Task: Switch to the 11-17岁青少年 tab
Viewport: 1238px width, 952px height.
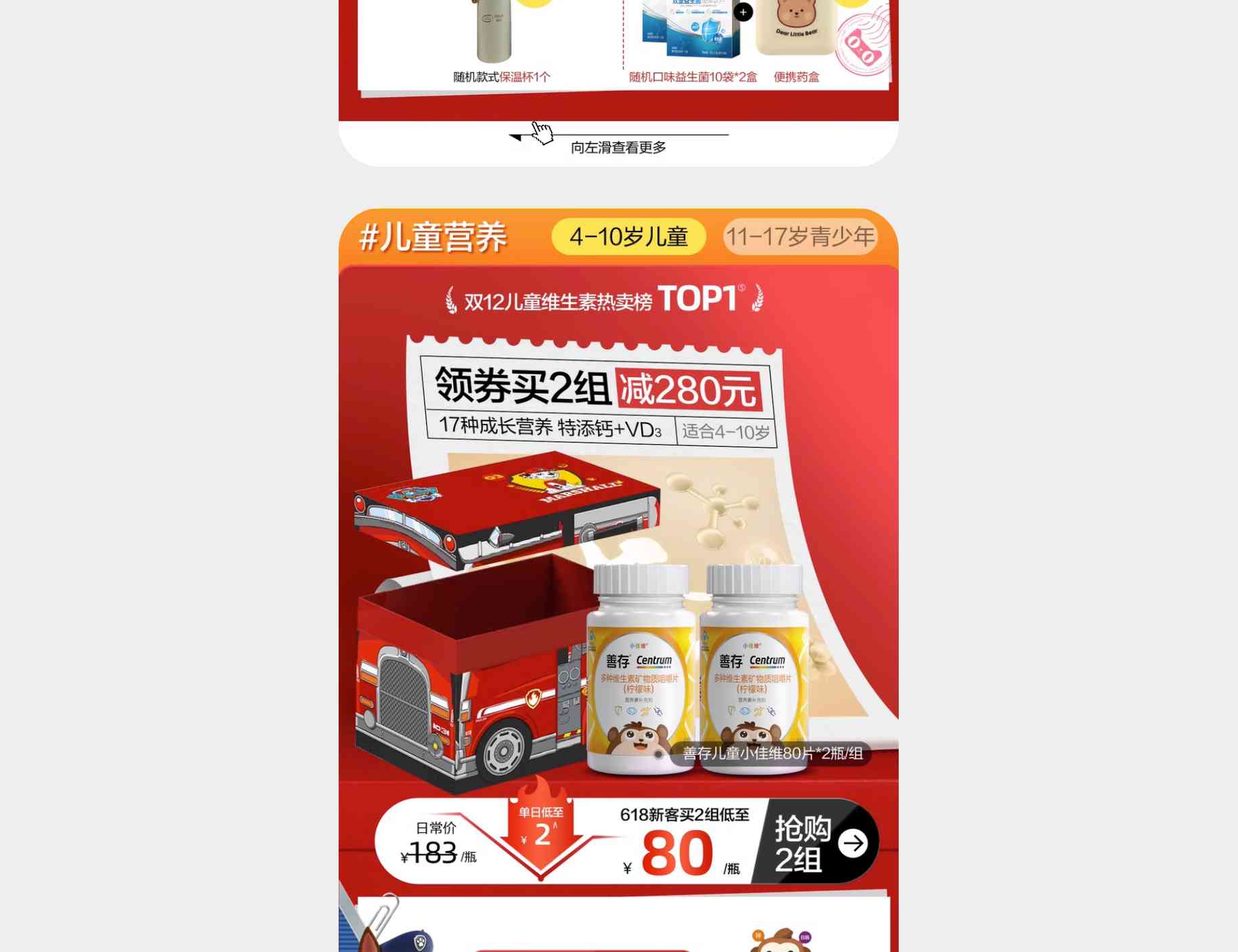Action: tap(800, 237)
